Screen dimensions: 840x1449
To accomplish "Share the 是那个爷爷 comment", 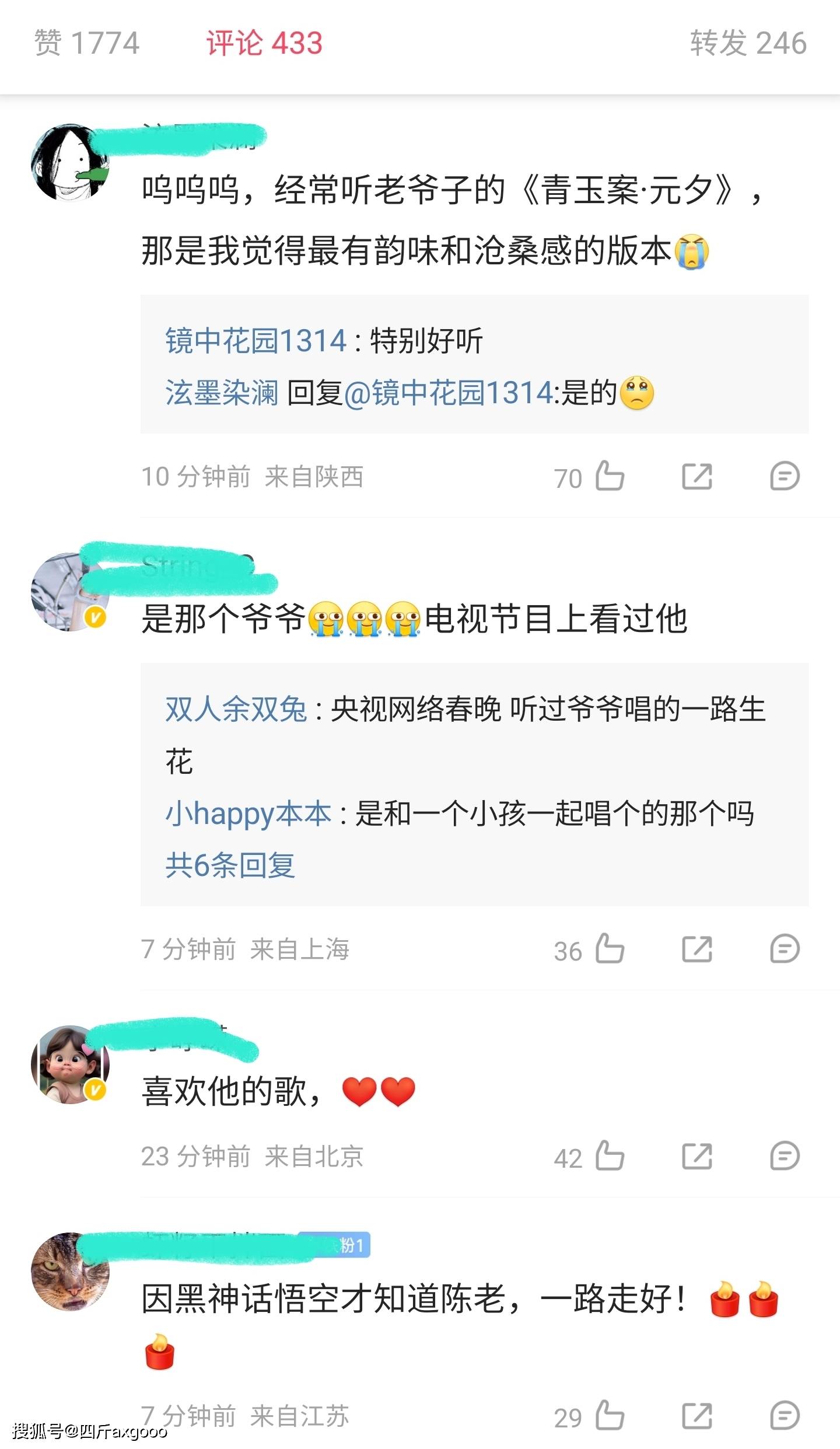I will tap(697, 949).
